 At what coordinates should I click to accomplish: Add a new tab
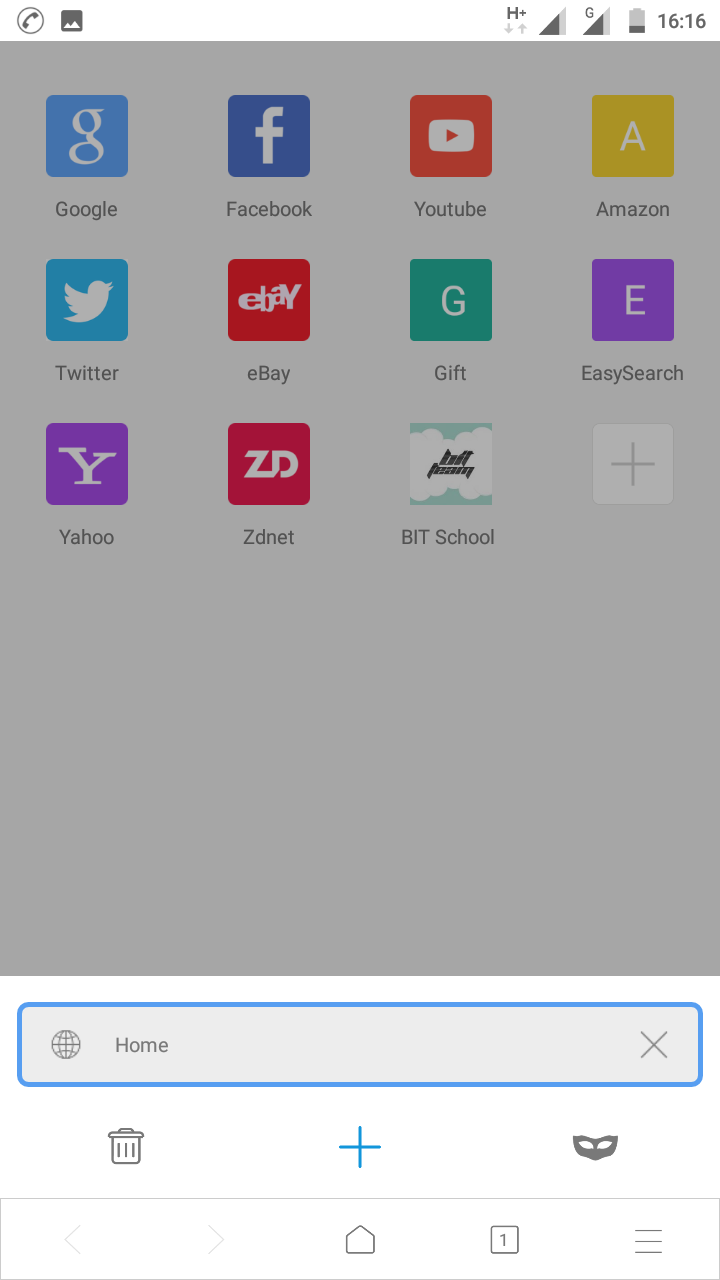(360, 1146)
